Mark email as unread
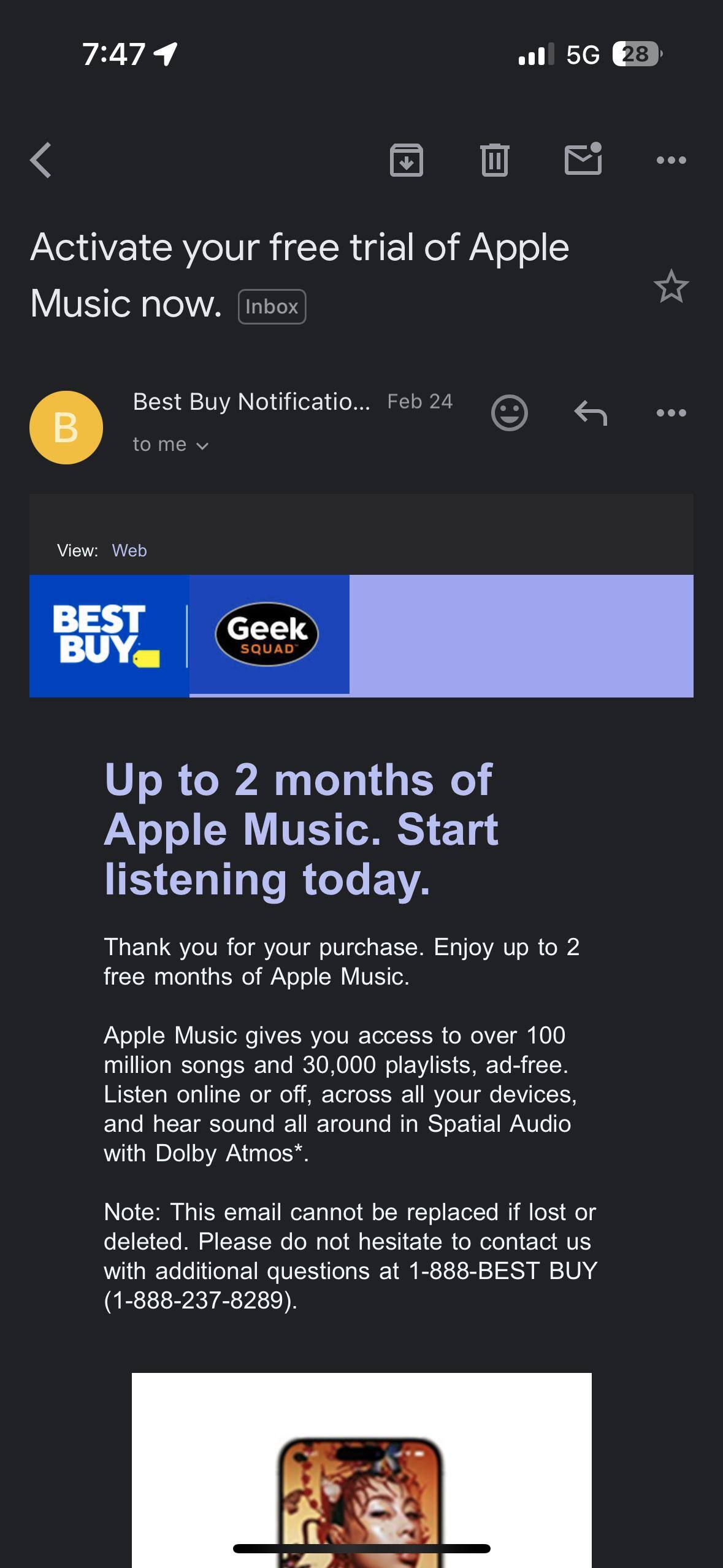The image size is (723, 1568). pos(583,159)
